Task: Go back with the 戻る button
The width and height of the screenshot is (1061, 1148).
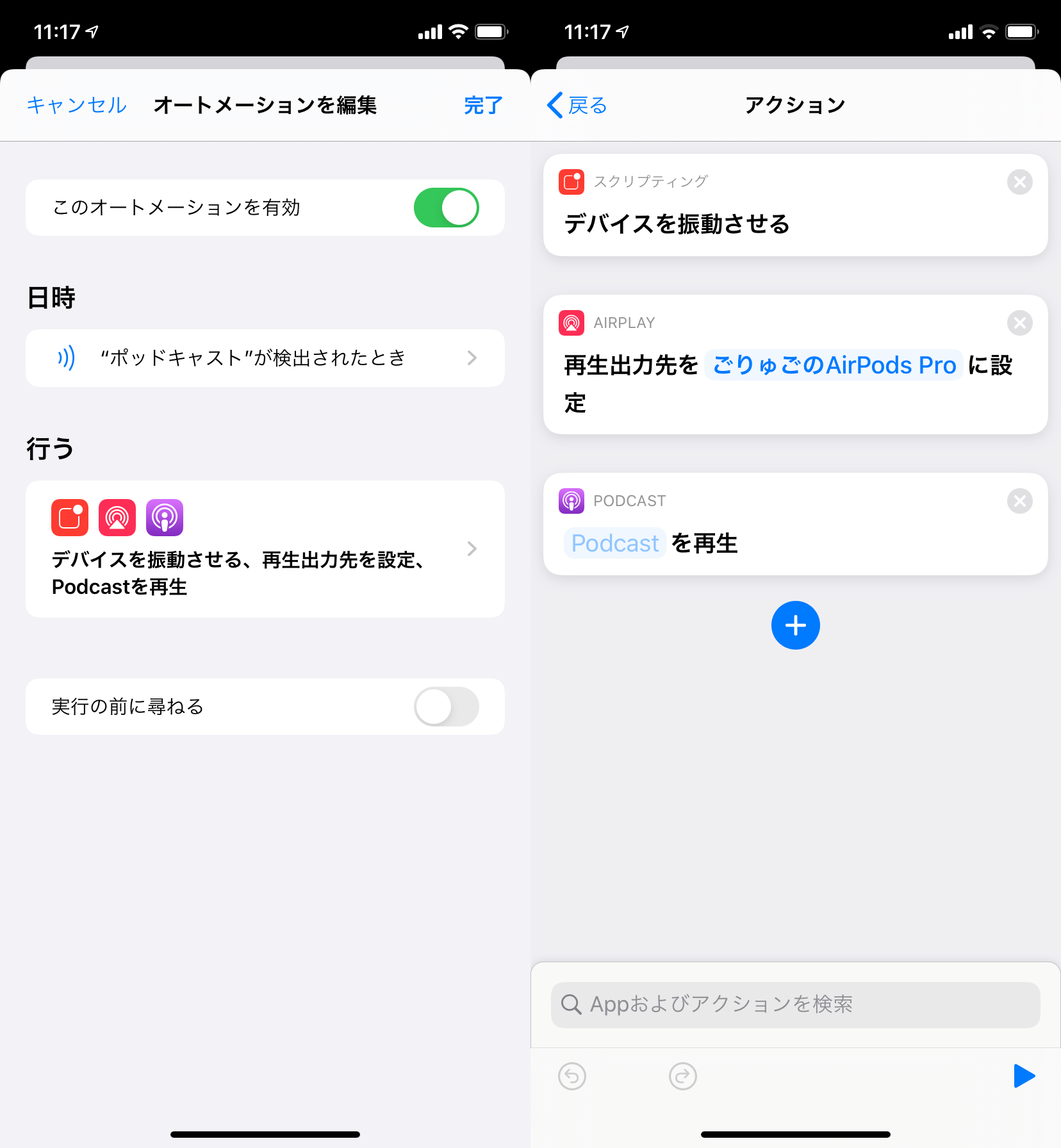Action: click(577, 105)
